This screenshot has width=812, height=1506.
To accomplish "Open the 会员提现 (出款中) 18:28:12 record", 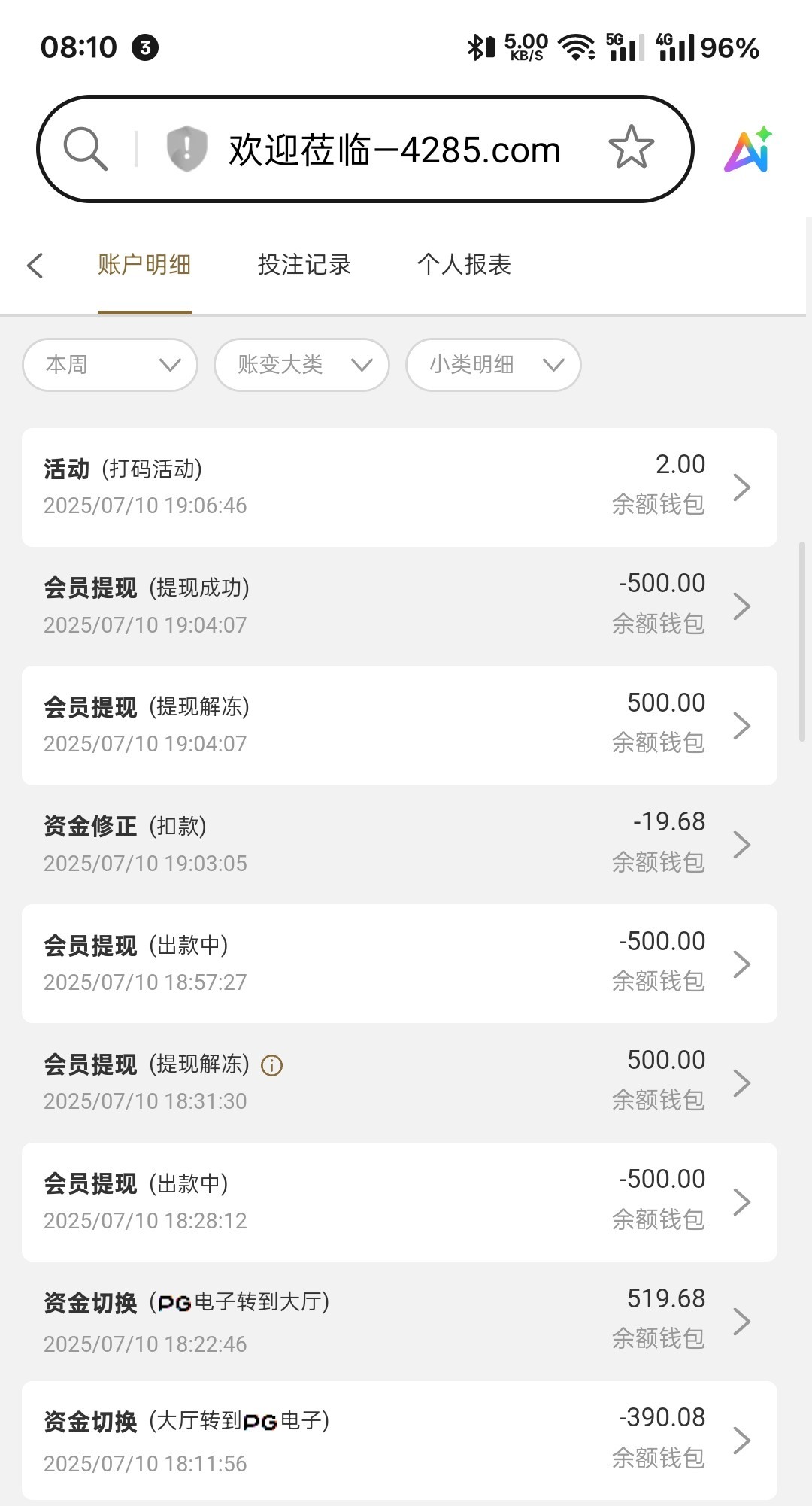I will coord(399,1201).
